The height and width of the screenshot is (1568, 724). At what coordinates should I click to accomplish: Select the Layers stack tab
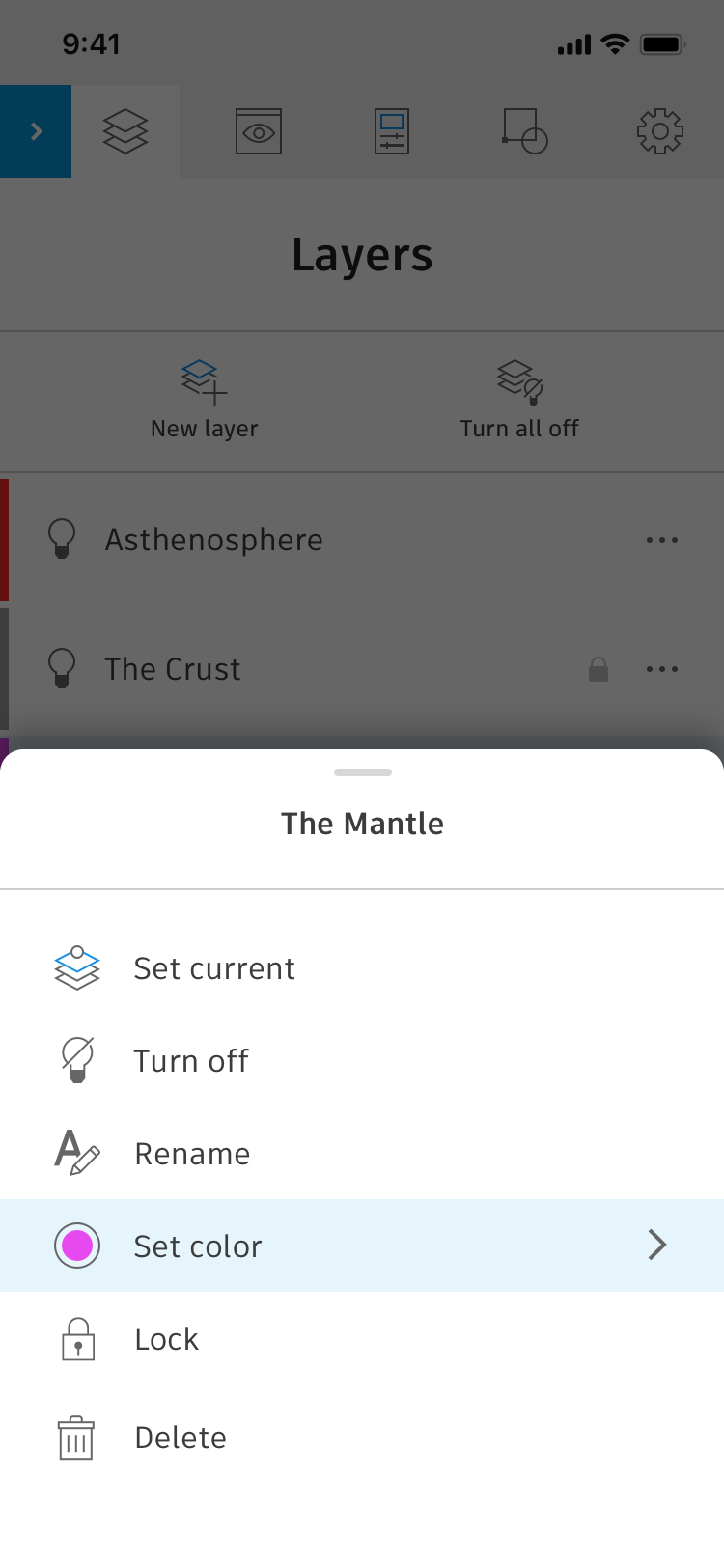(125, 131)
